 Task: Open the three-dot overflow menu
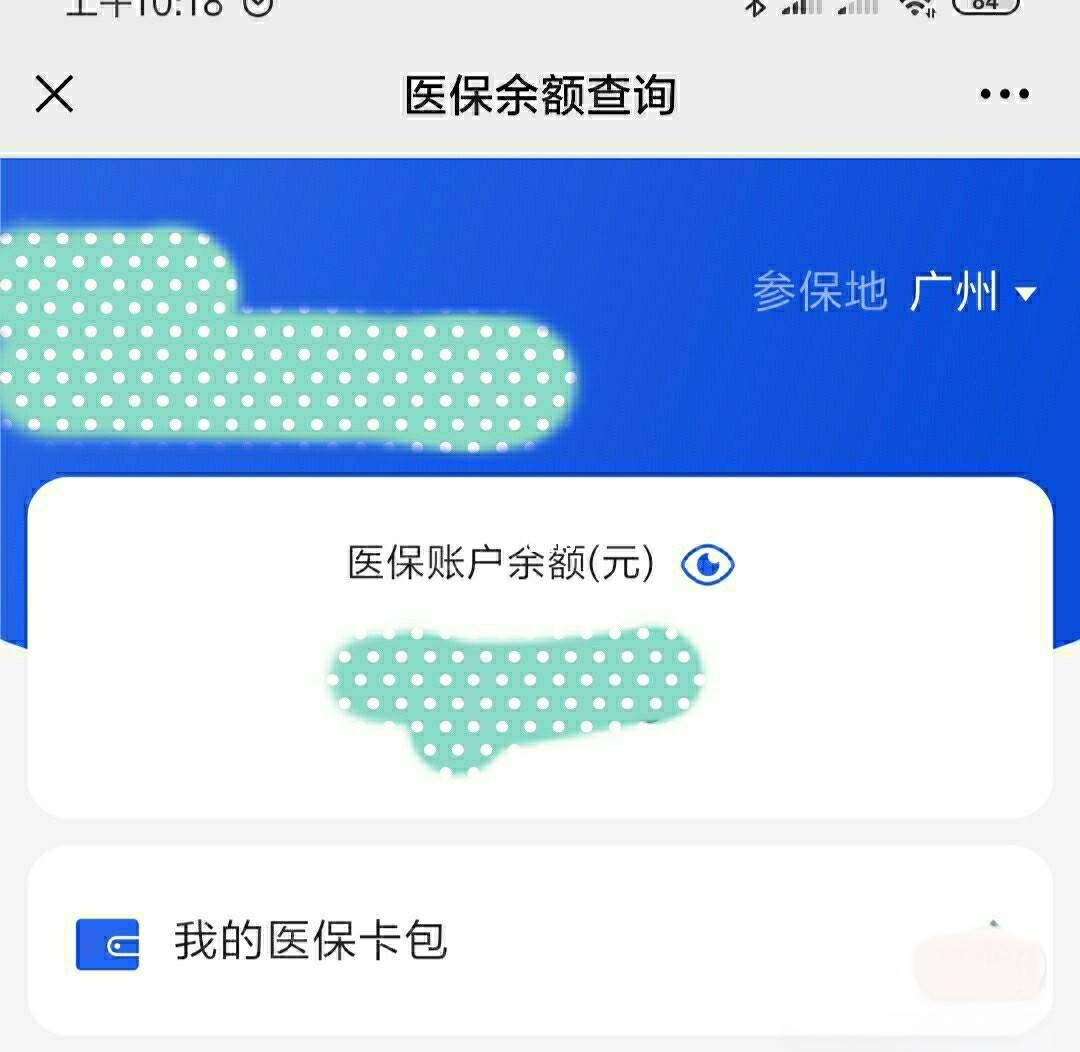(1004, 95)
